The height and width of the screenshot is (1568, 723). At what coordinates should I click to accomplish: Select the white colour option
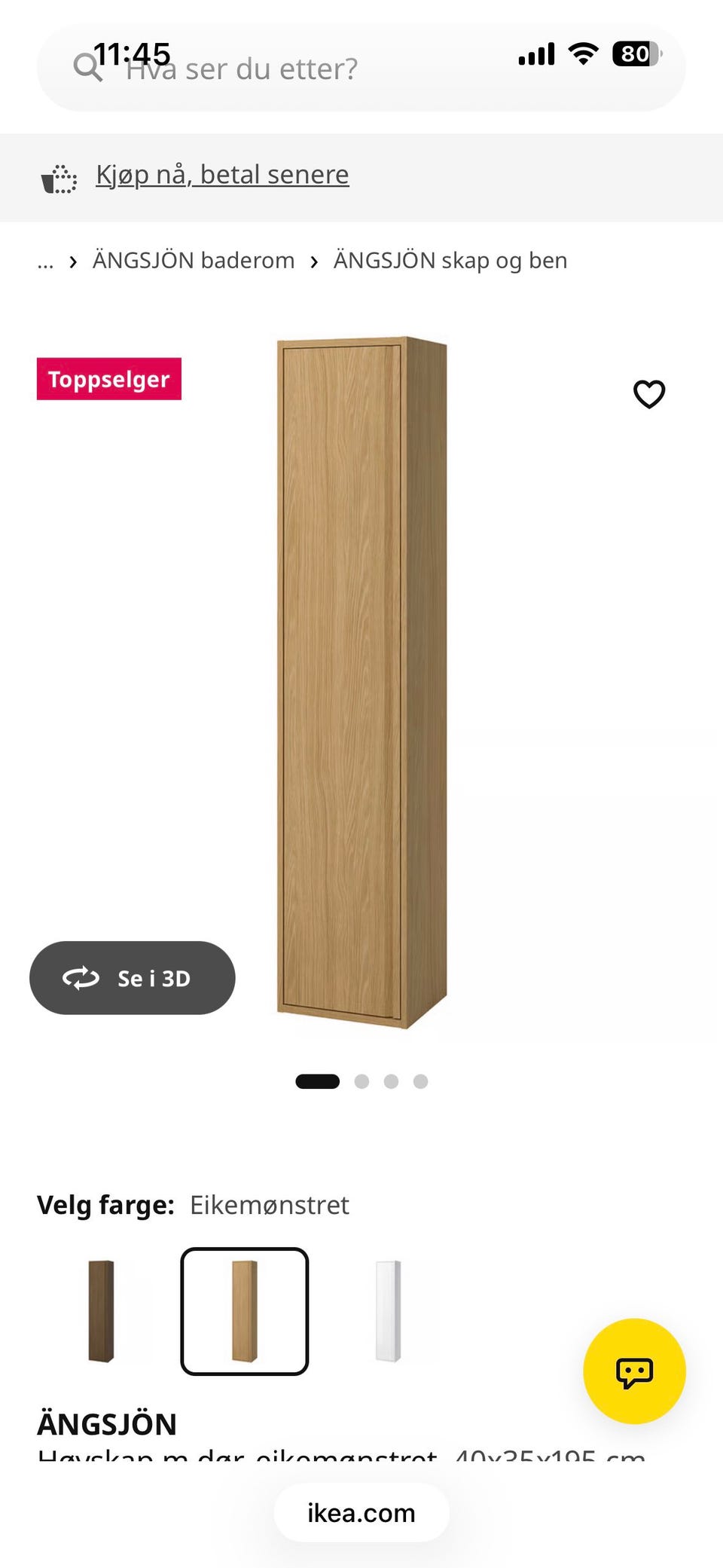tap(389, 1311)
